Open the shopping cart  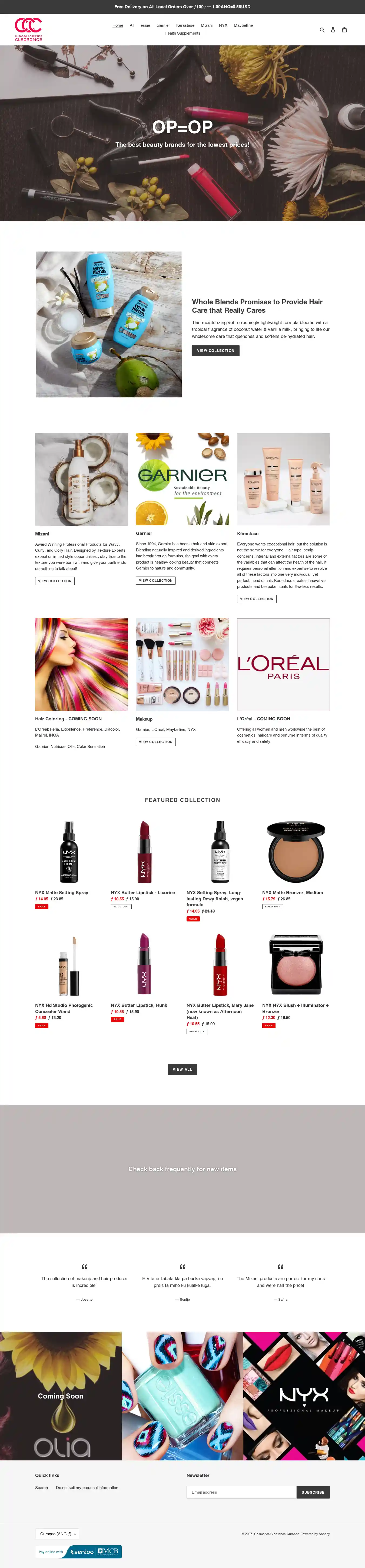(344, 30)
